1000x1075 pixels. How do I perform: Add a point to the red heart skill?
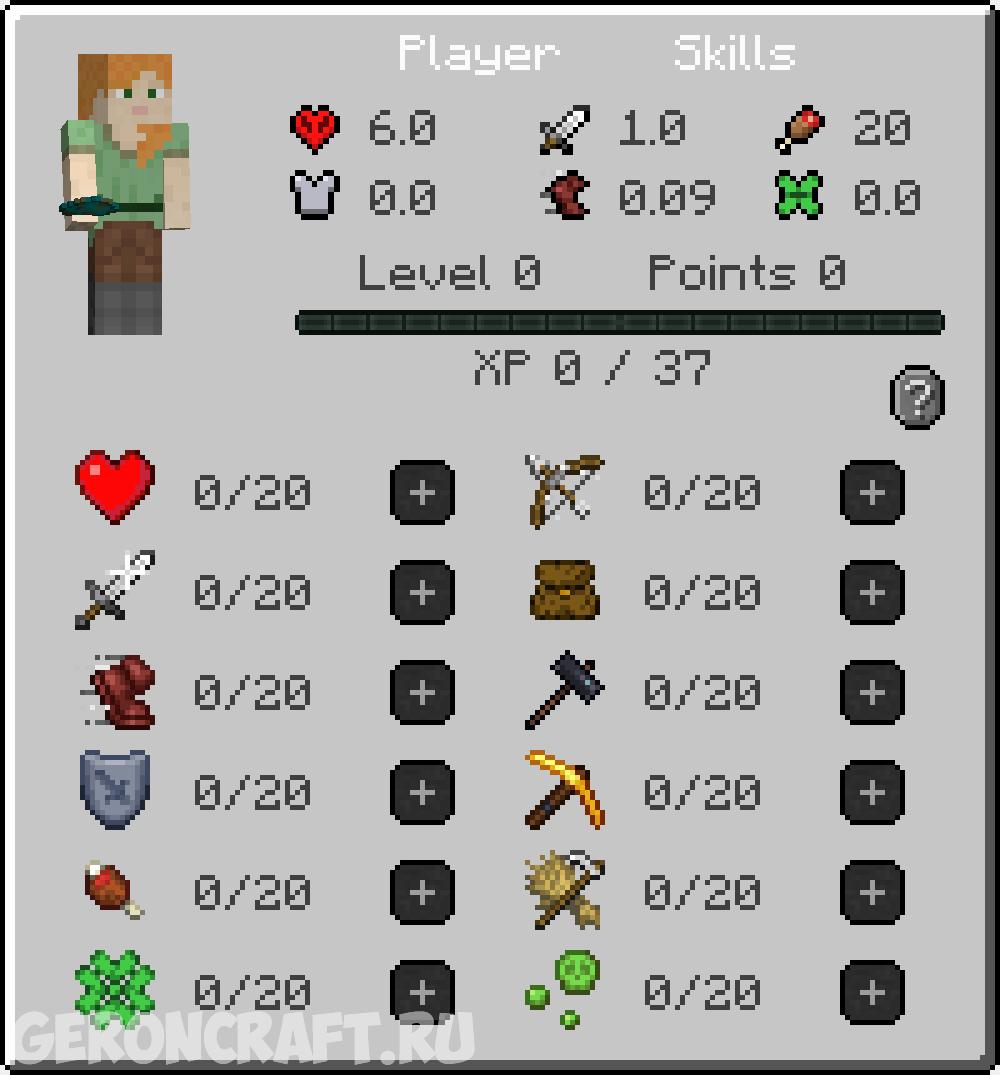[x=422, y=492]
